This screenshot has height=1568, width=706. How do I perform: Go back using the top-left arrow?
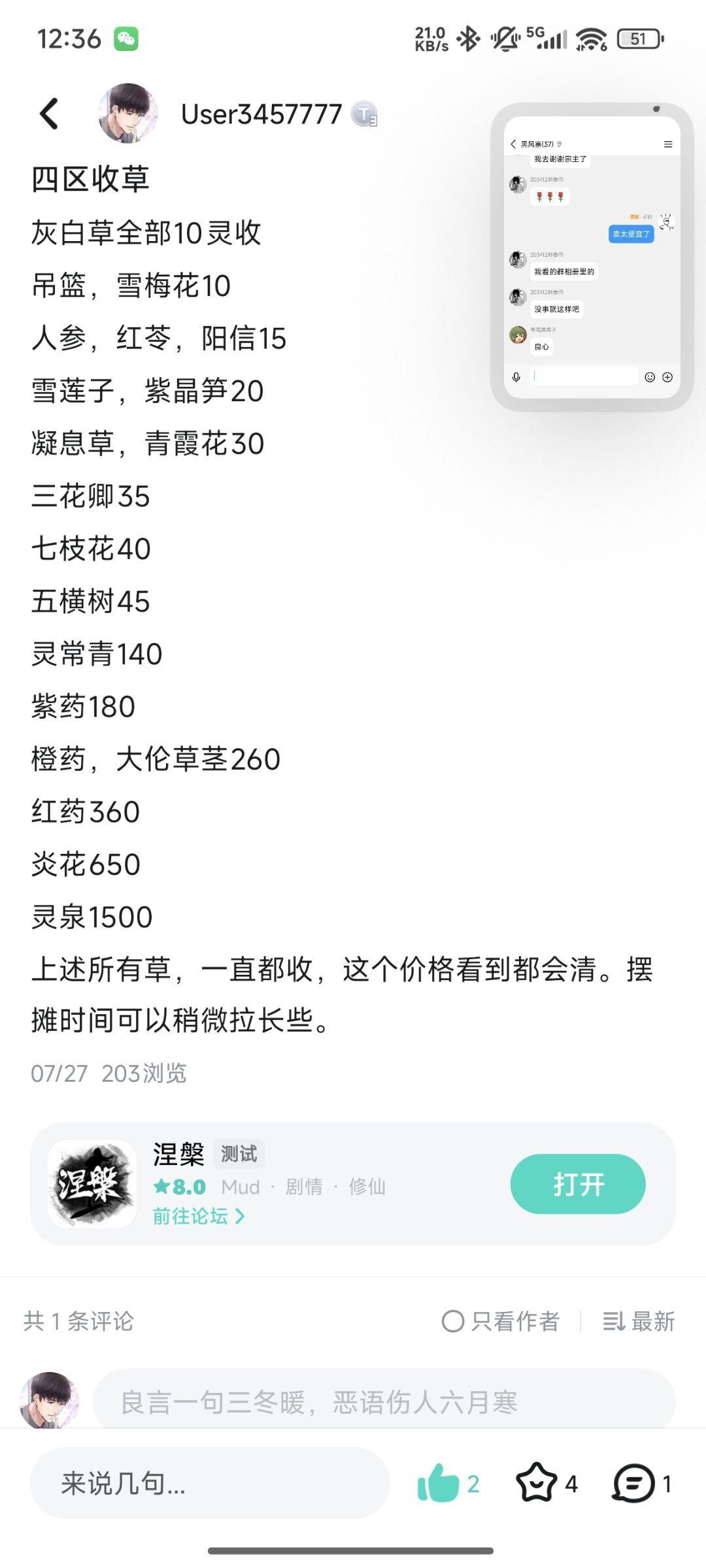(x=49, y=114)
